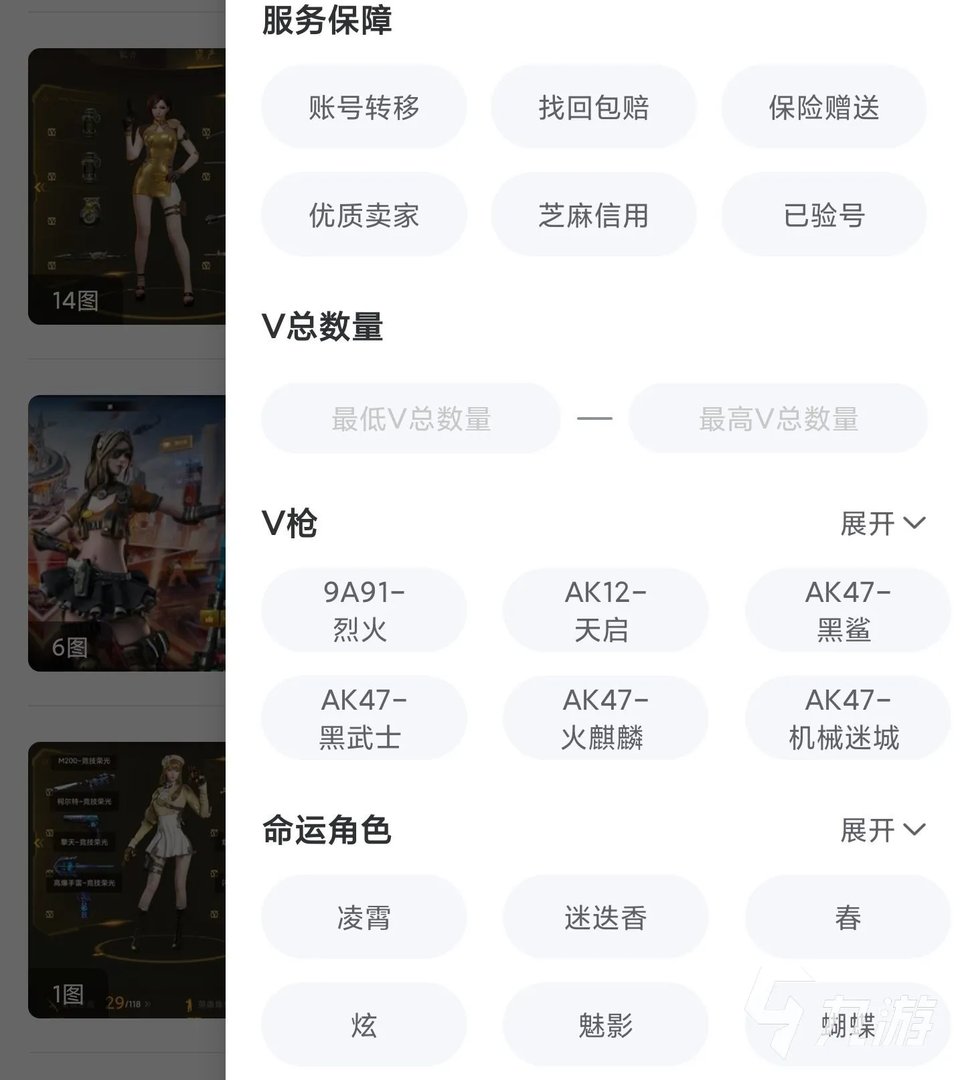The width and height of the screenshot is (964, 1080).
Task: Select the 凌霄 destiny character filter
Action: click(x=364, y=916)
